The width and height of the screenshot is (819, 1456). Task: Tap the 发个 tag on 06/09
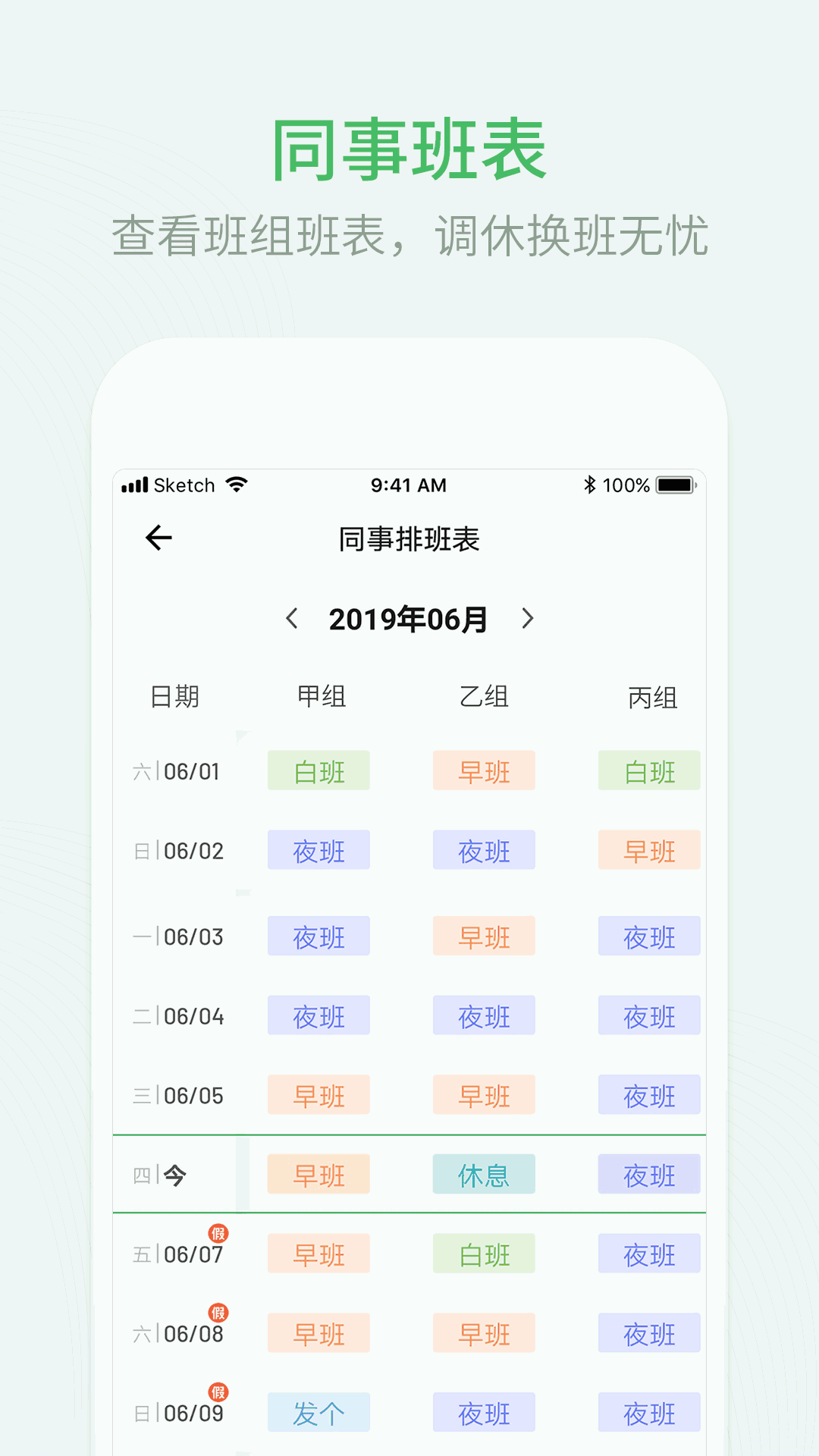click(x=318, y=1412)
